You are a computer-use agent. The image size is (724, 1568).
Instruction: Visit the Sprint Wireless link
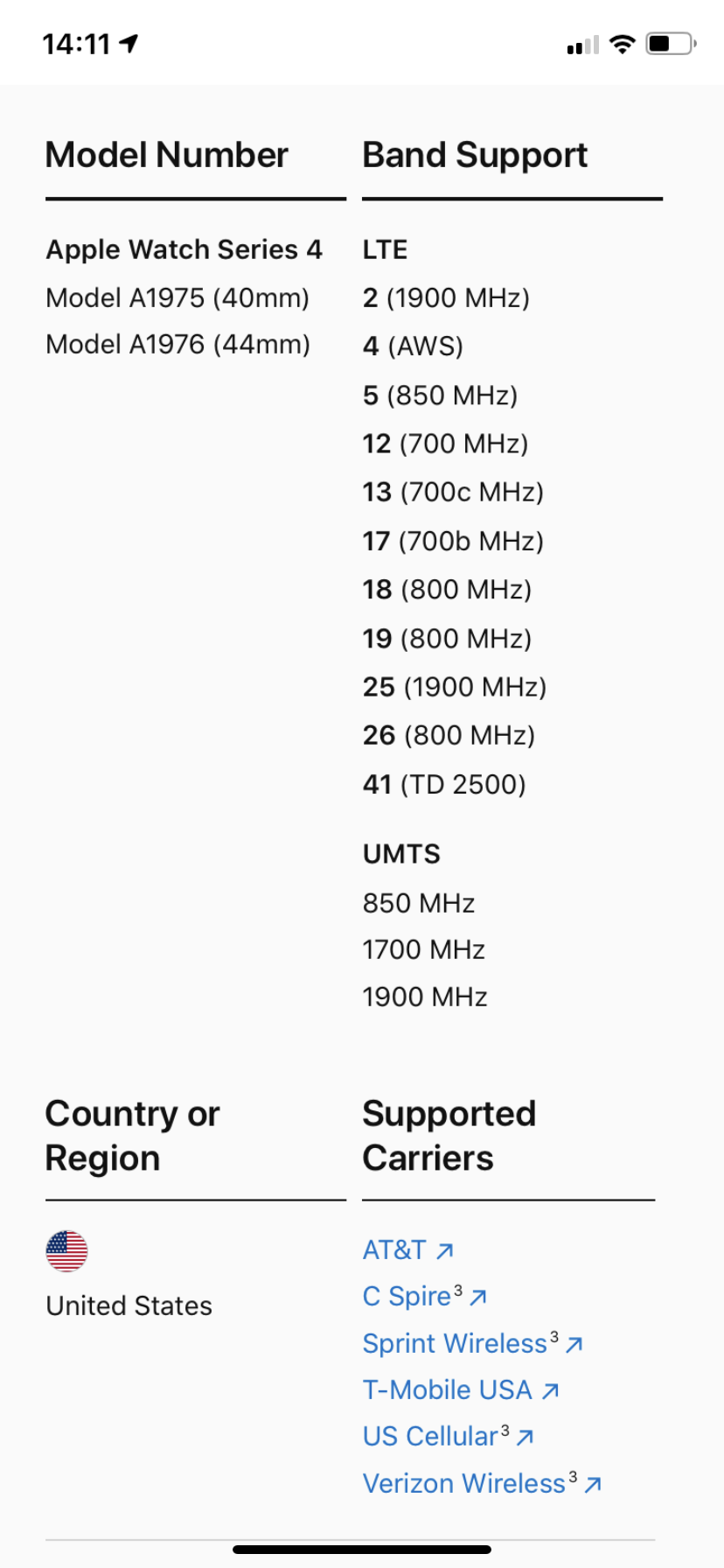(x=472, y=1343)
